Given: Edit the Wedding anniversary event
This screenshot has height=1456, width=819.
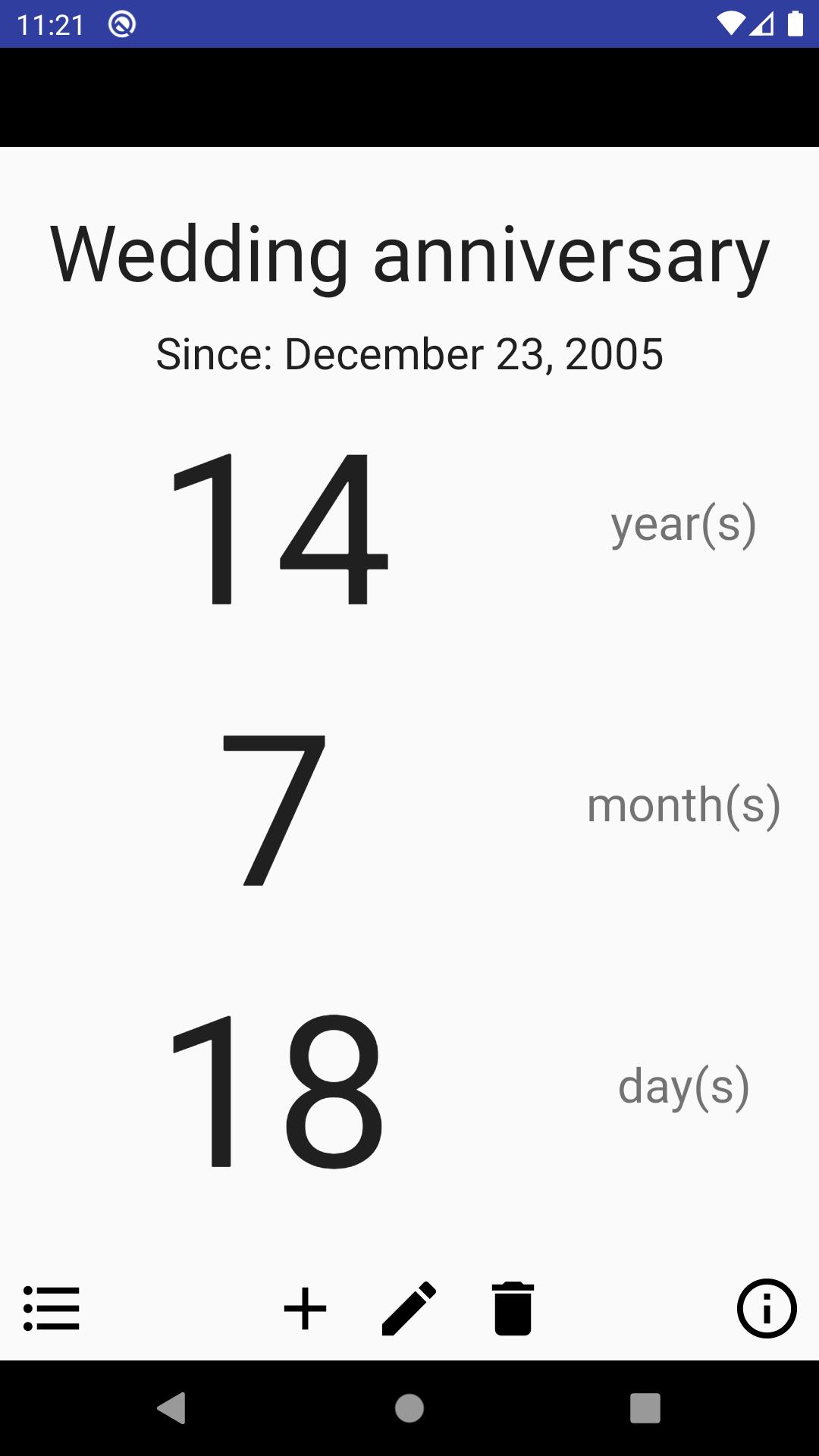Looking at the screenshot, I should [409, 1308].
